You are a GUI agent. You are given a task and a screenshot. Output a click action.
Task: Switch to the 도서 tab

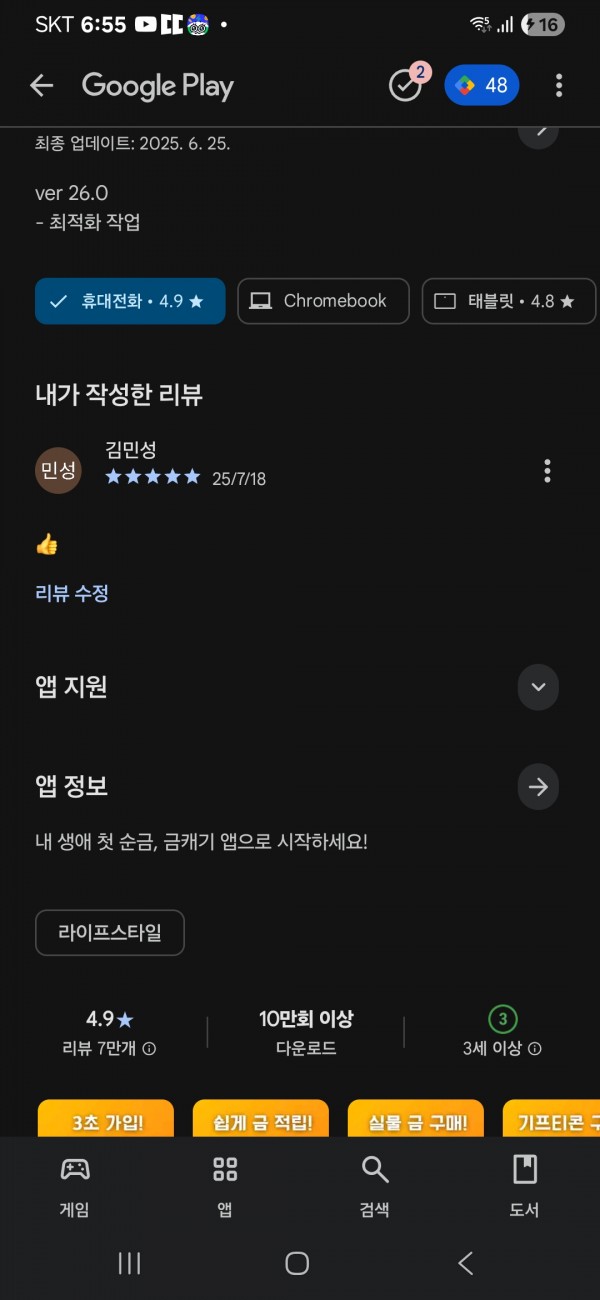pos(525,1187)
